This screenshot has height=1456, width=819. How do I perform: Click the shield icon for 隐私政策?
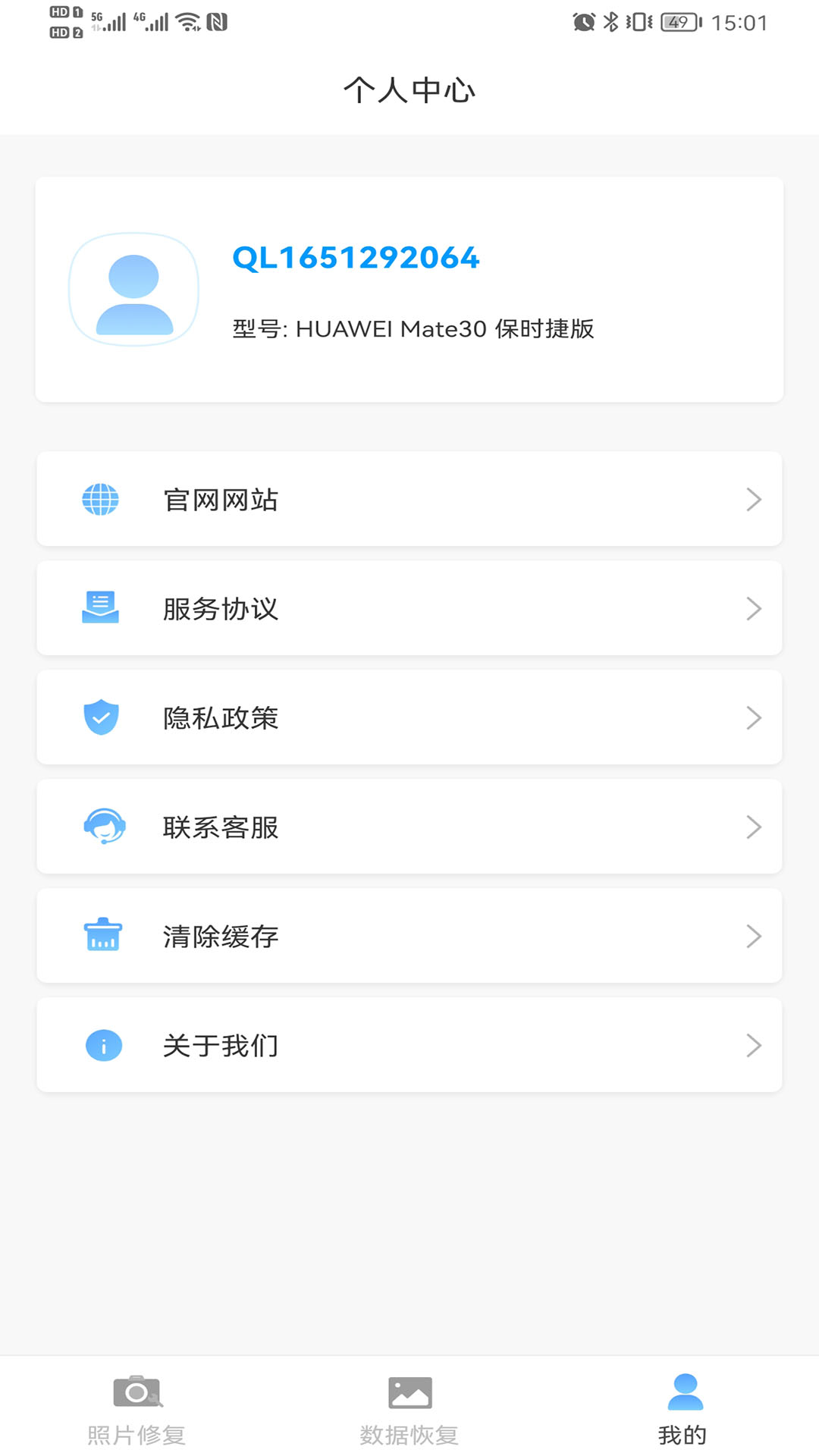101,717
